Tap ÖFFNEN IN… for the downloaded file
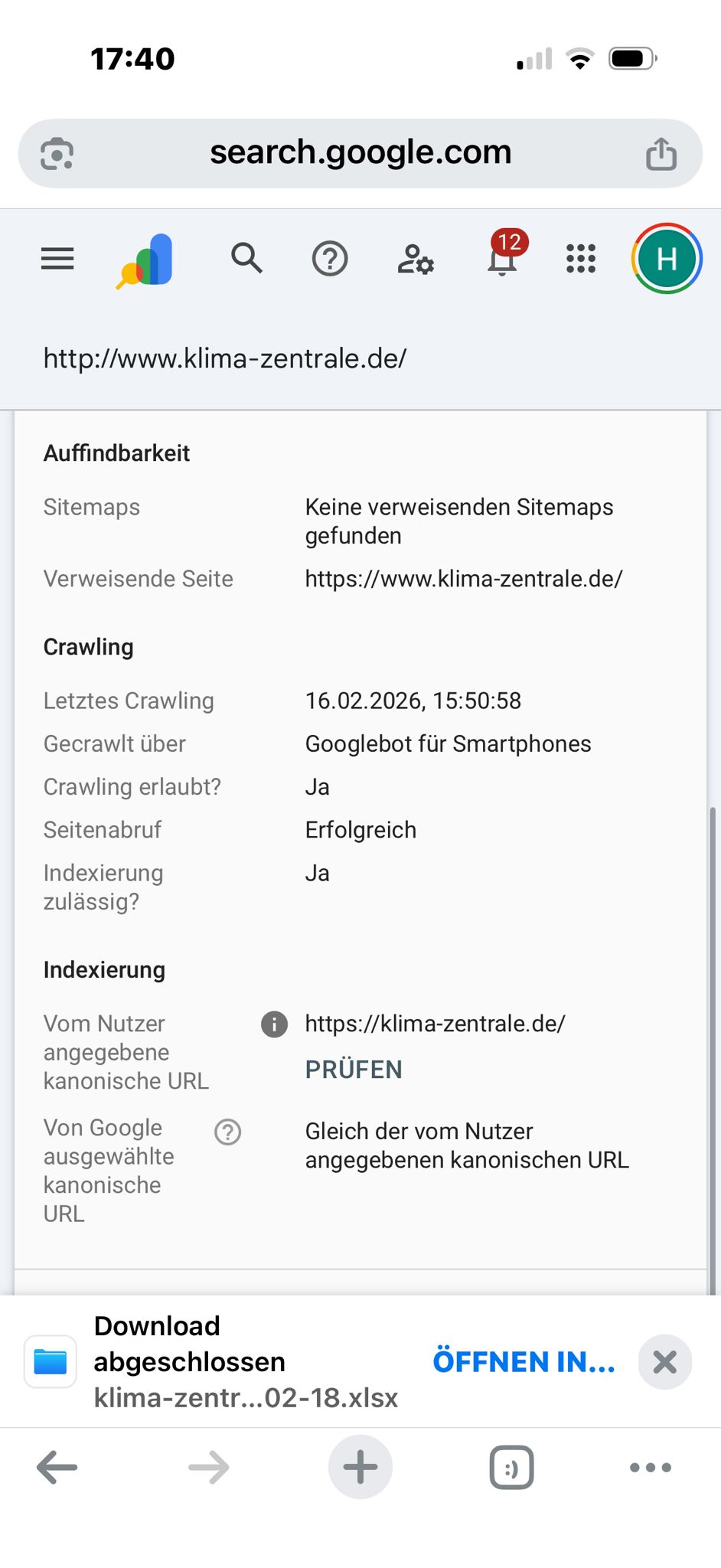 (524, 1362)
